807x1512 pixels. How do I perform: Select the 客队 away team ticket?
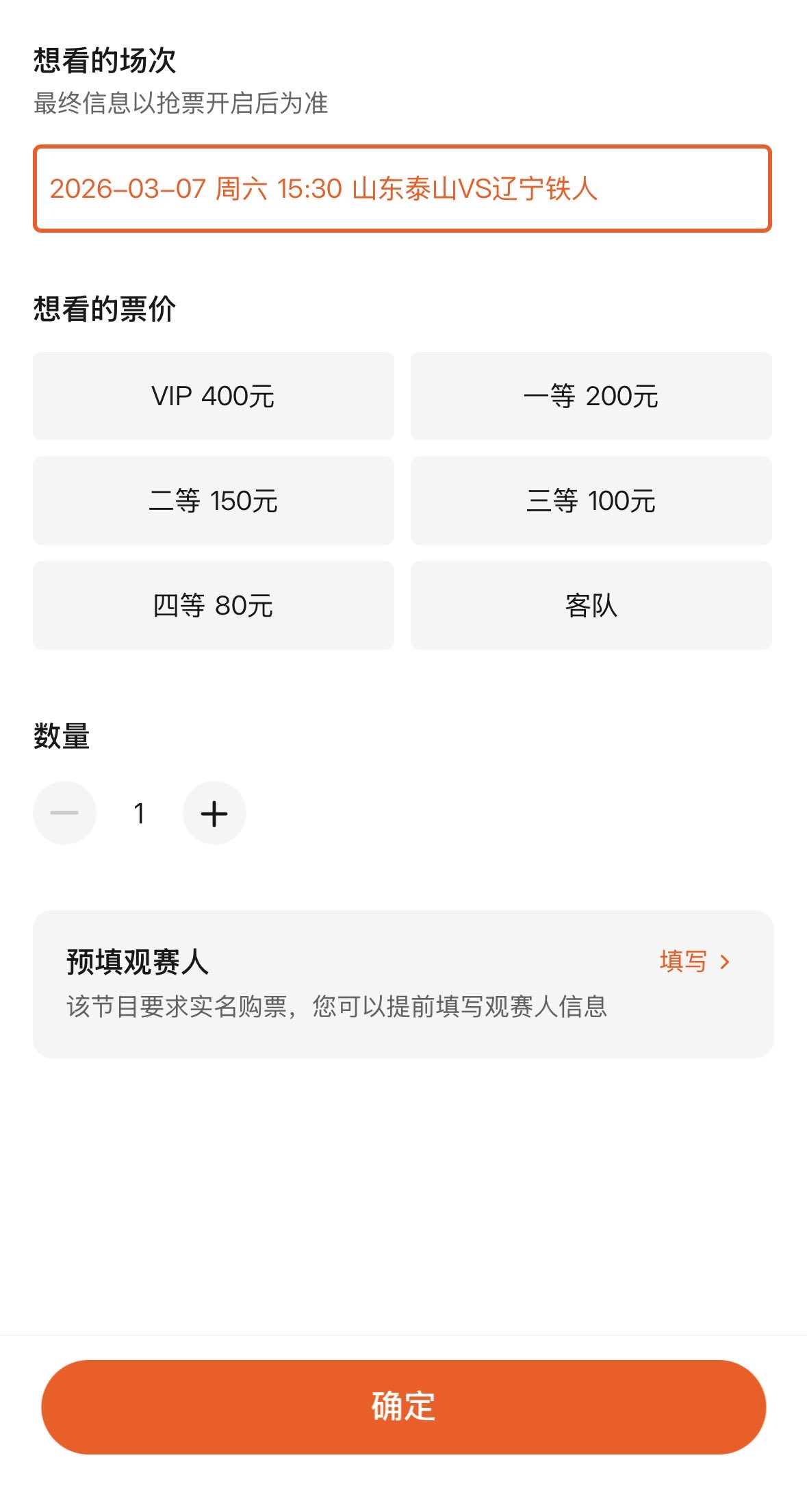point(591,606)
